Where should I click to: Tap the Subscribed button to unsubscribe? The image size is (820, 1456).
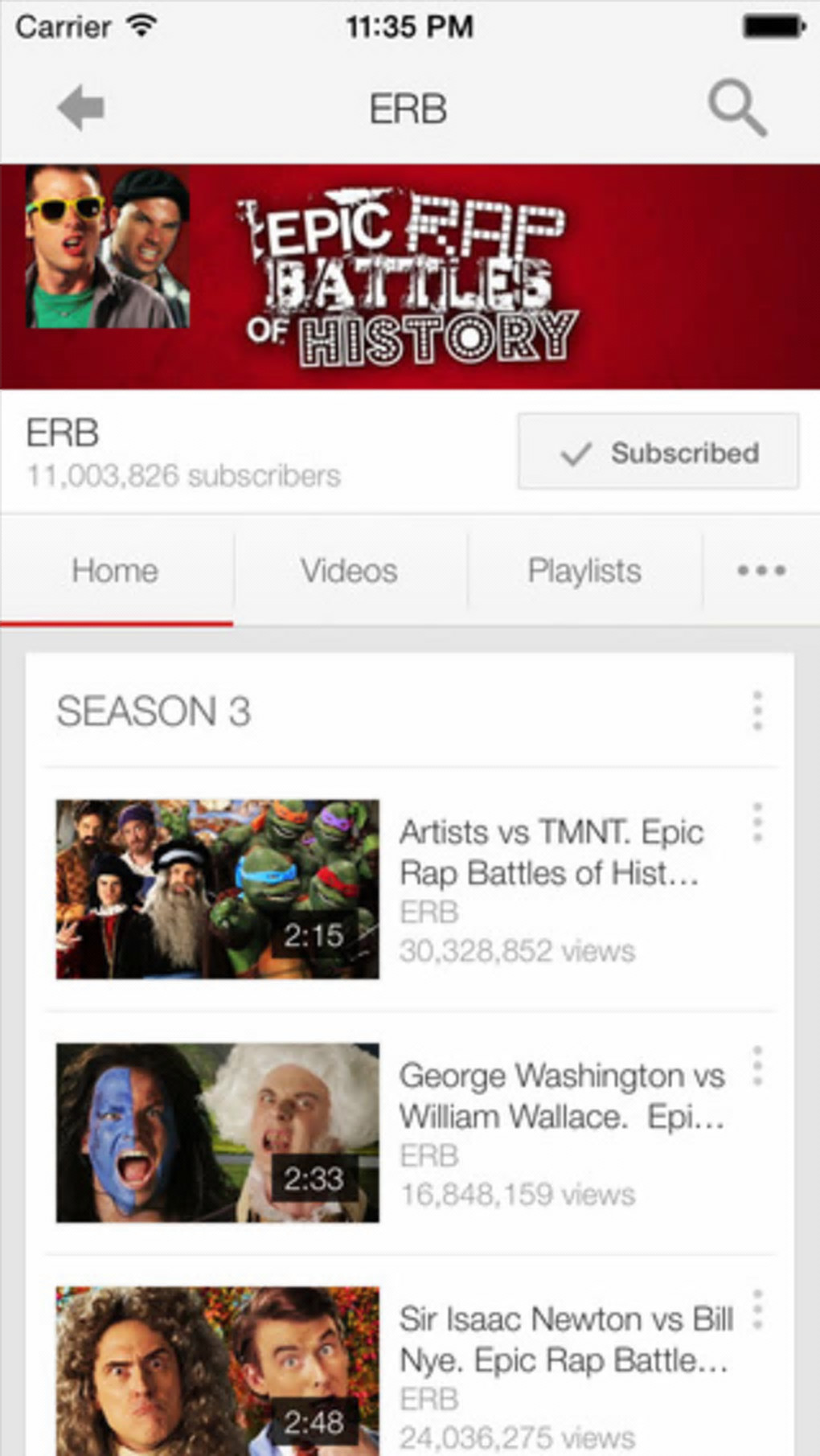[658, 452]
